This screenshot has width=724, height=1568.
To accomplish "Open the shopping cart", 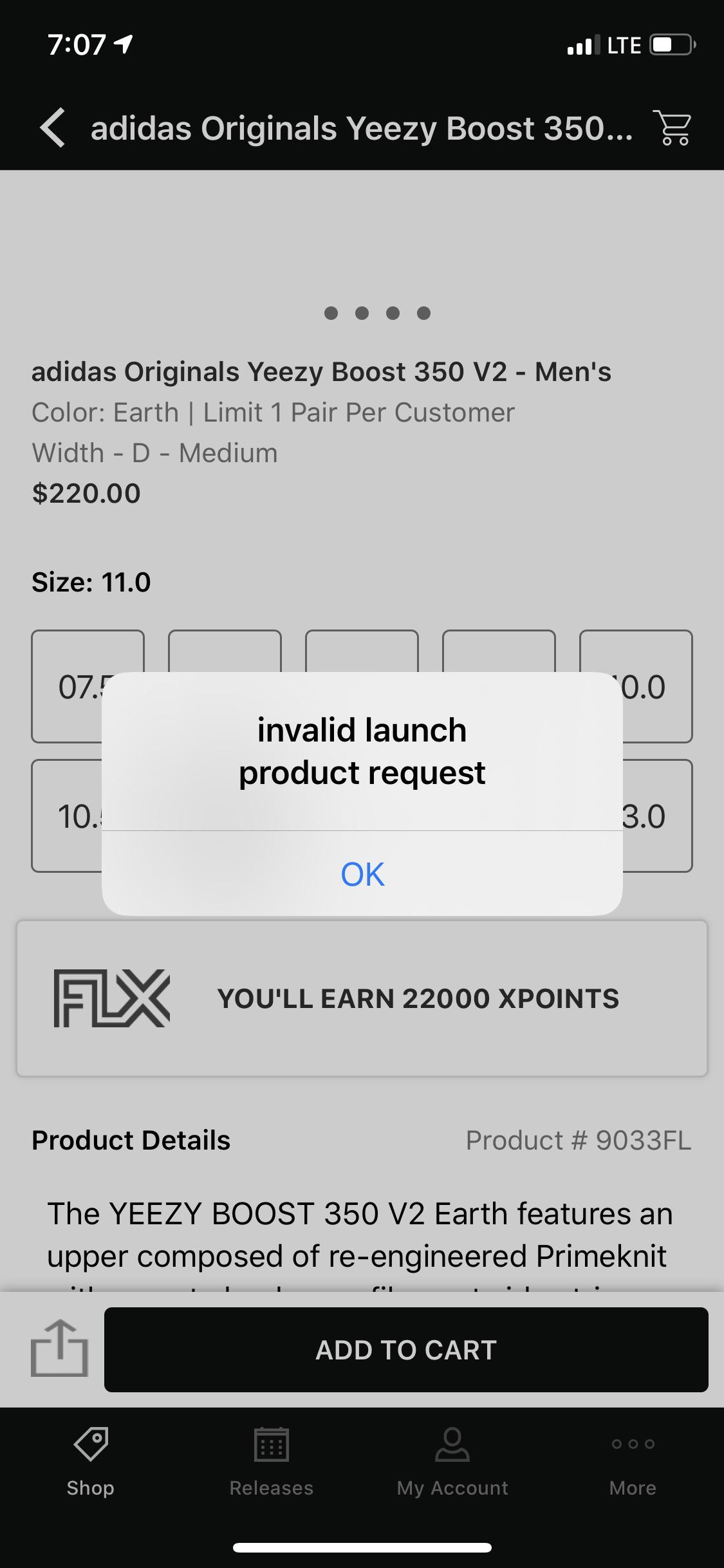I will point(672,128).
